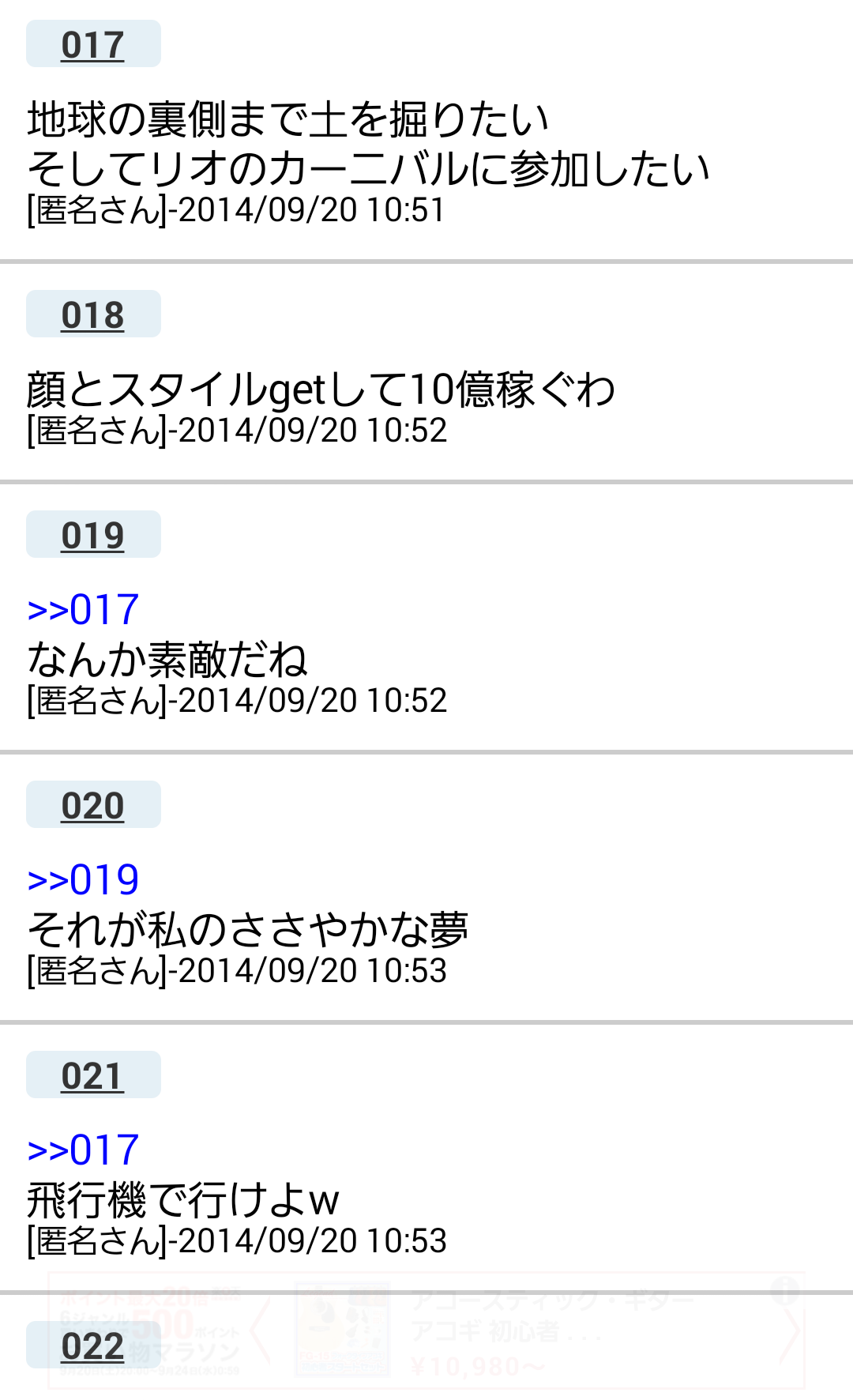The image size is (853, 1400).
Task: Follow >>017 reply anchor in post 019
Action: [x=83, y=610]
